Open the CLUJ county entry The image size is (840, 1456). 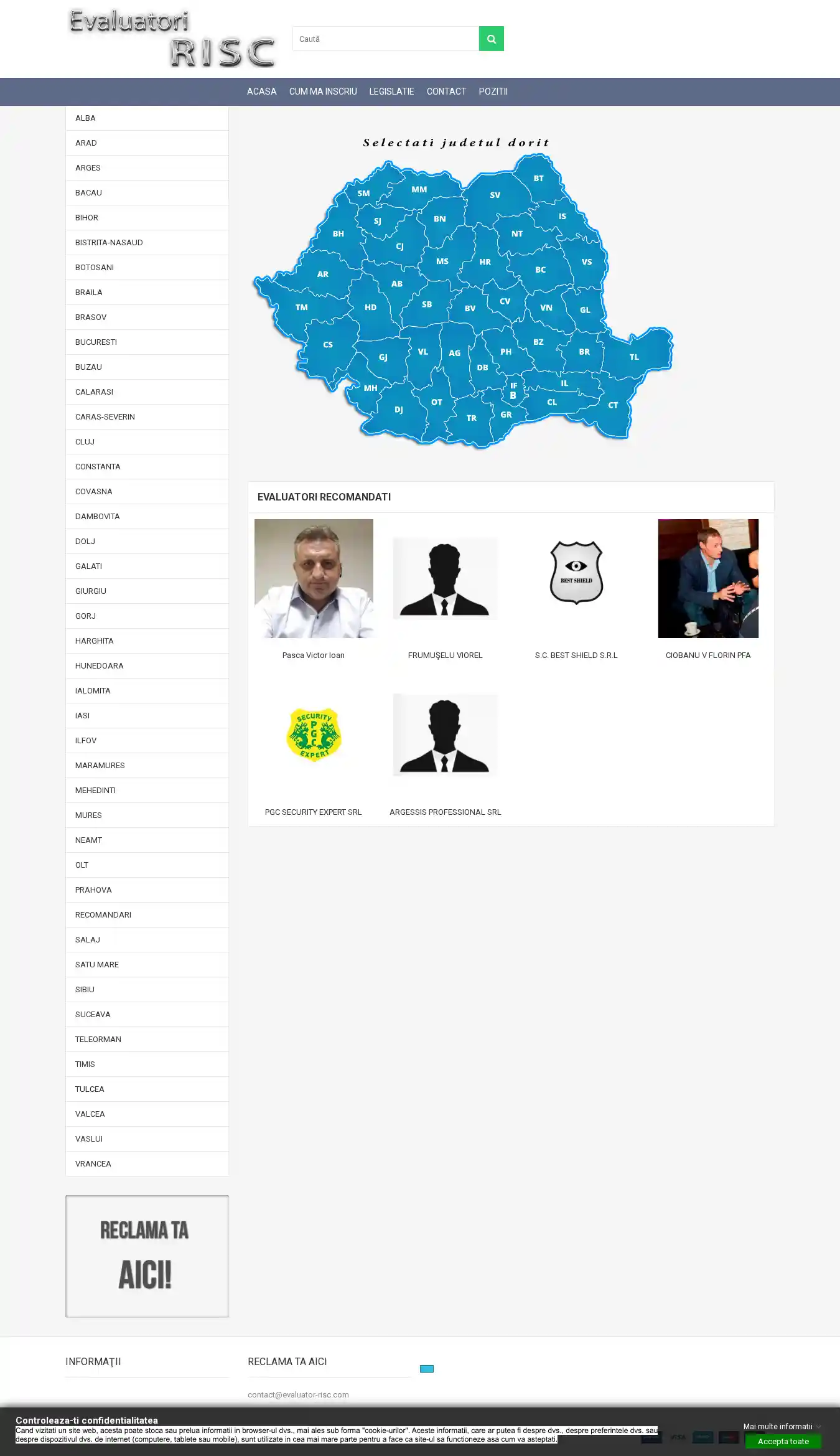click(147, 442)
